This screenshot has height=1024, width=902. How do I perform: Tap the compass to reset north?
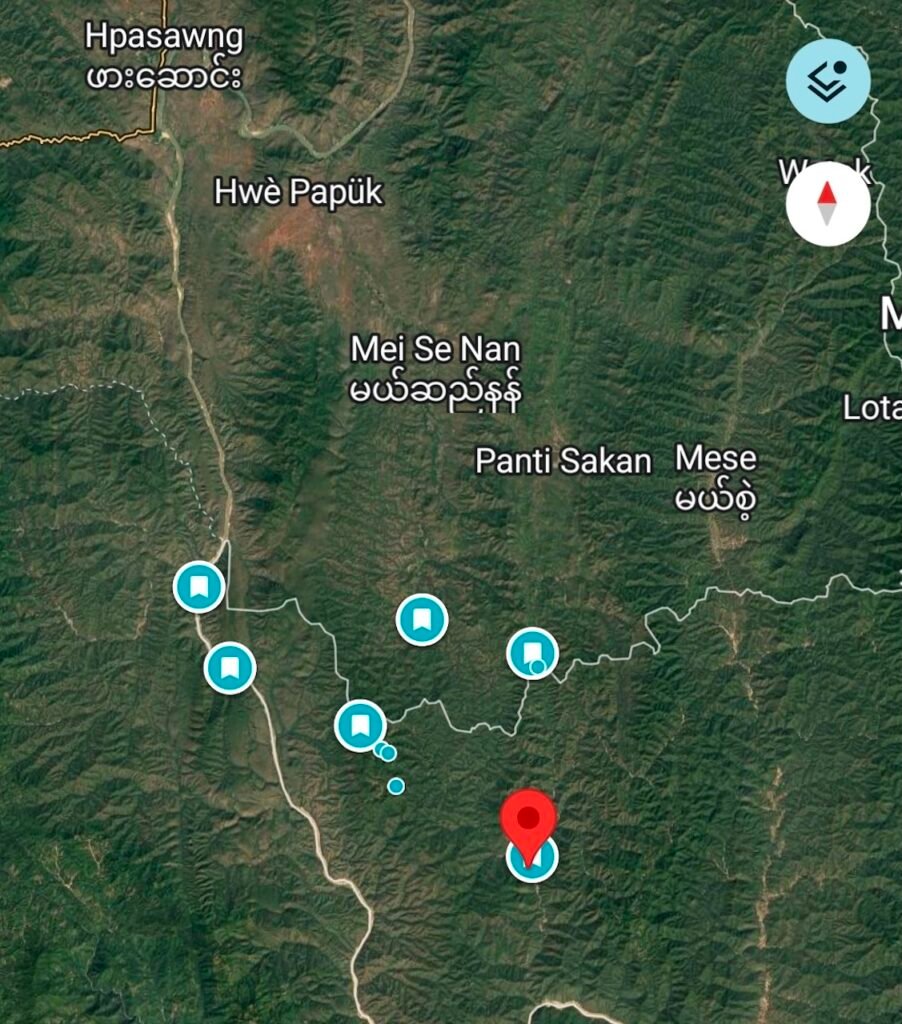pyautogui.click(x=827, y=204)
